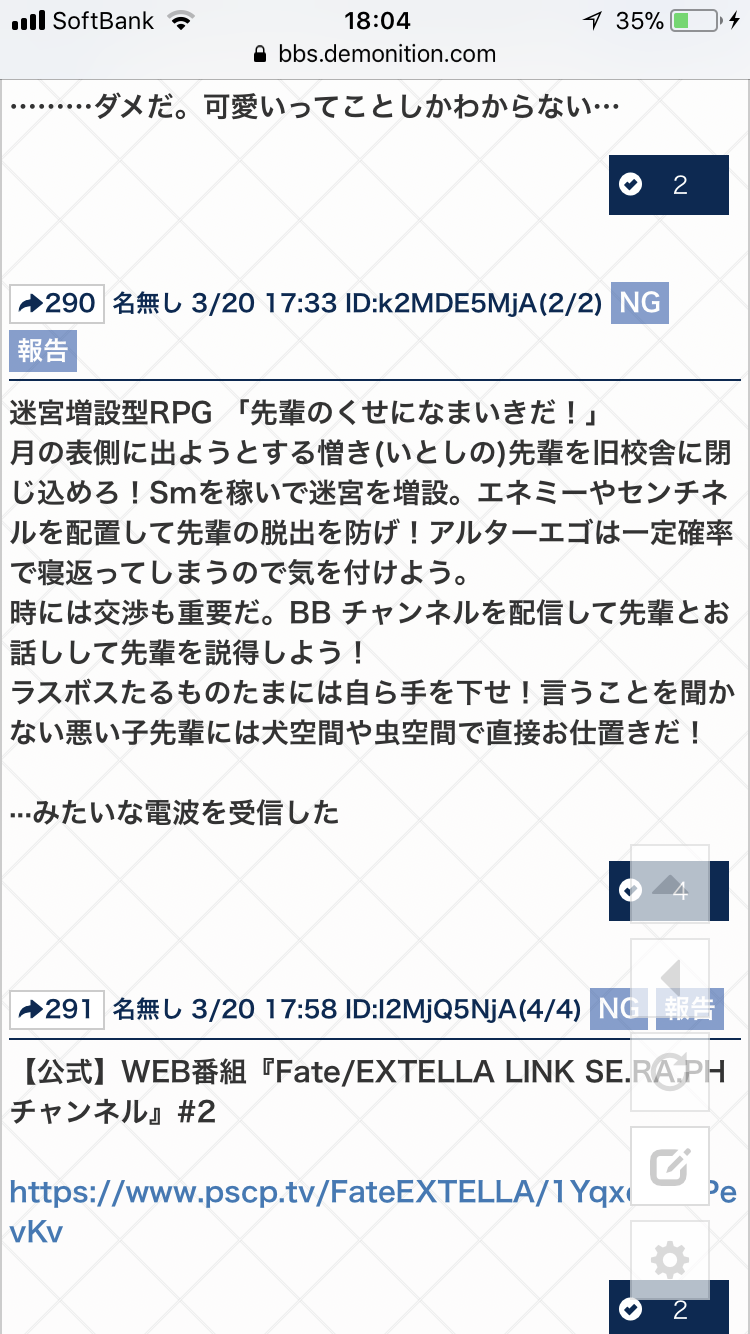Reload the thread with floating refresh icon
The width and height of the screenshot is (750, 1334).
(670, 1071)
